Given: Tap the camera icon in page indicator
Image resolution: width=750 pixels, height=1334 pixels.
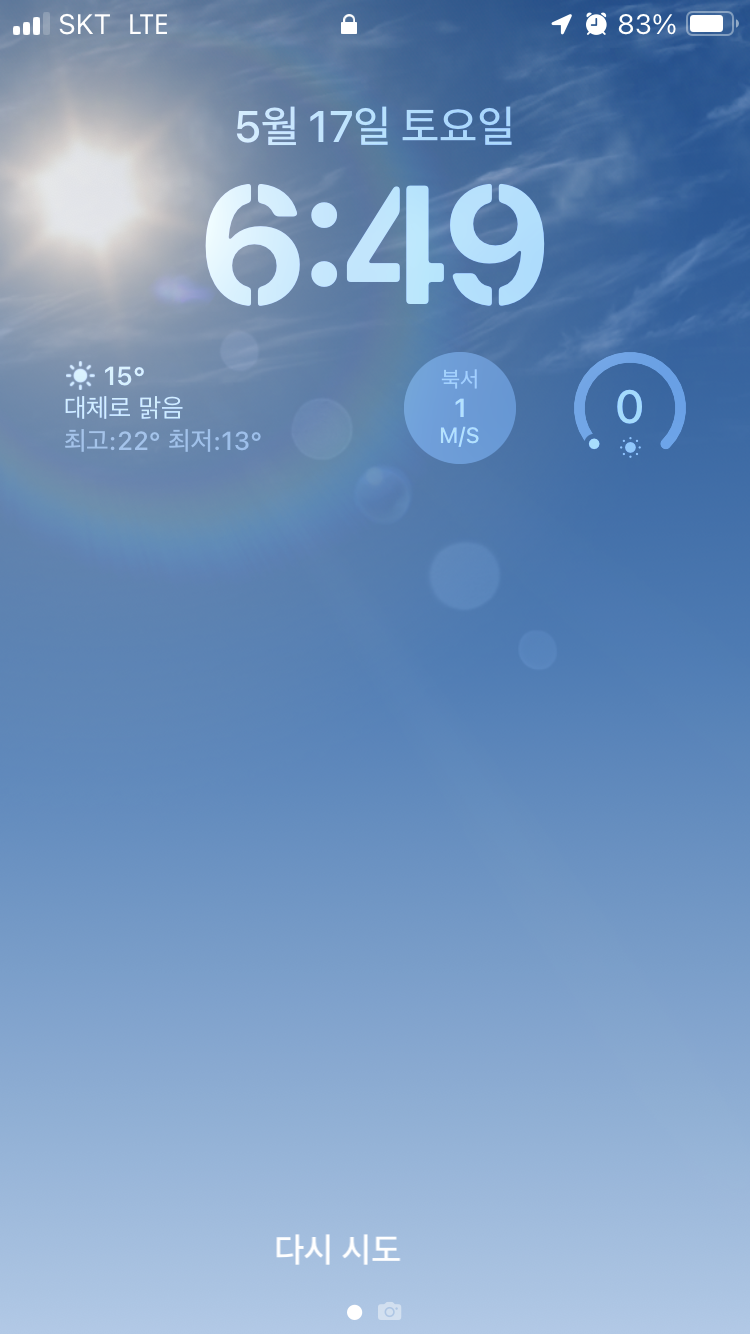Looking at the screenshot, I should tap(389, 1311).
